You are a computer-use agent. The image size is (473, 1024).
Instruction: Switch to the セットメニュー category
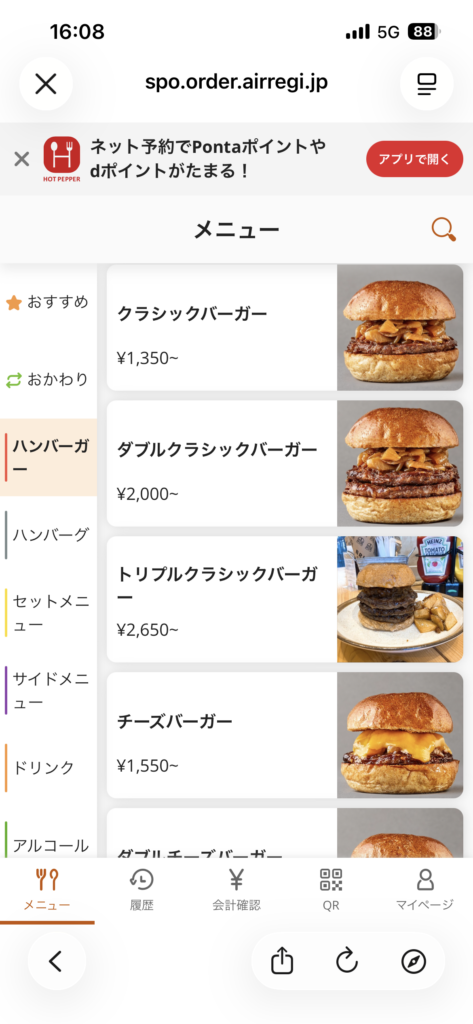[x=48, y=613]
